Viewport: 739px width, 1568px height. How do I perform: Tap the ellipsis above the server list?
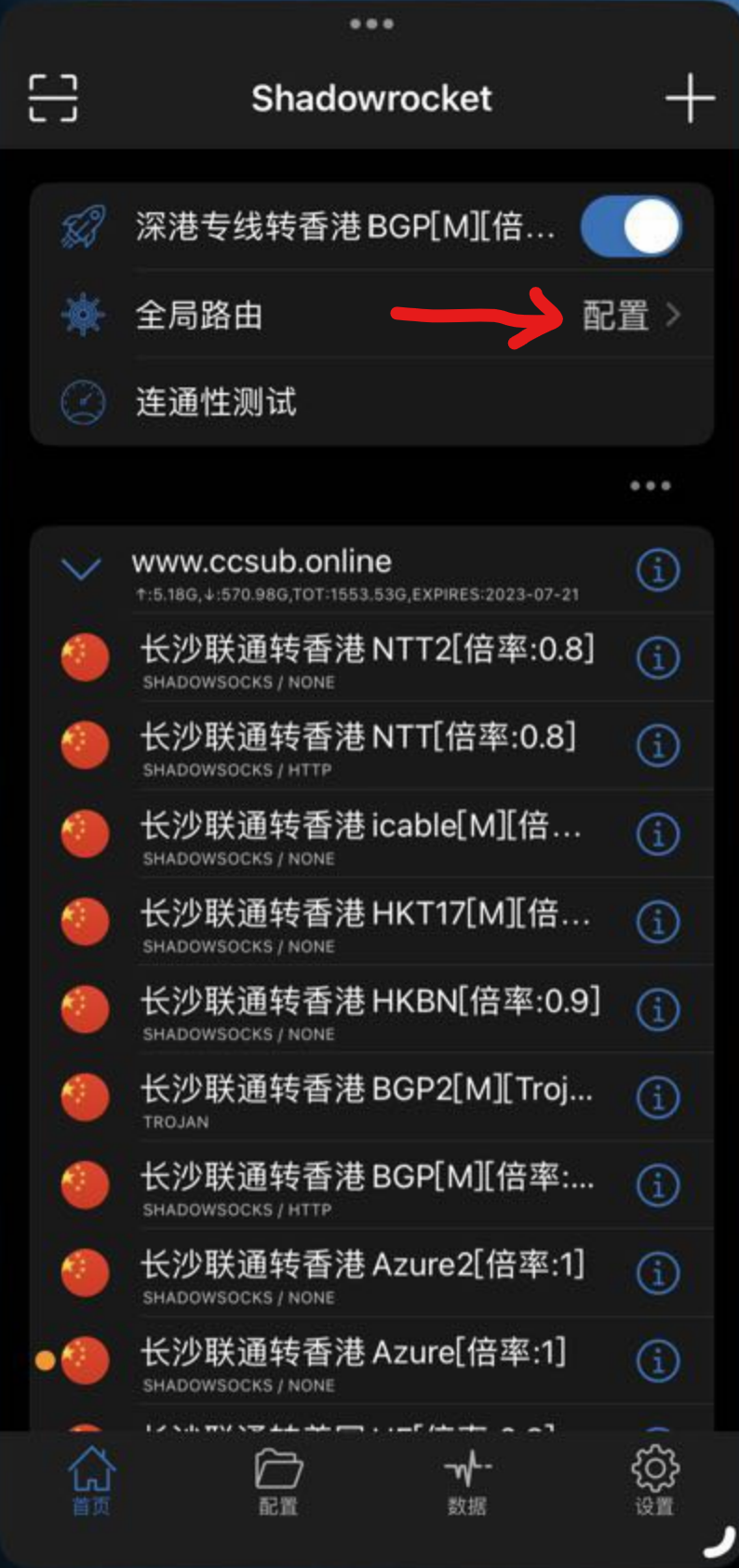click(652, 485)
